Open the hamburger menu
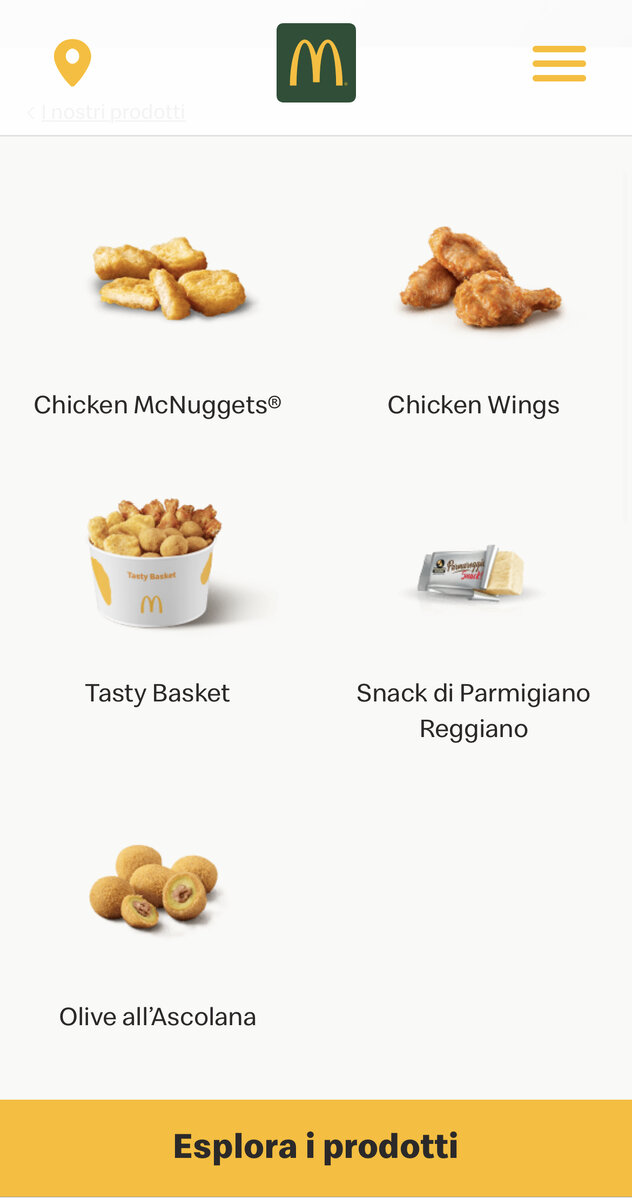 point(559,64)
